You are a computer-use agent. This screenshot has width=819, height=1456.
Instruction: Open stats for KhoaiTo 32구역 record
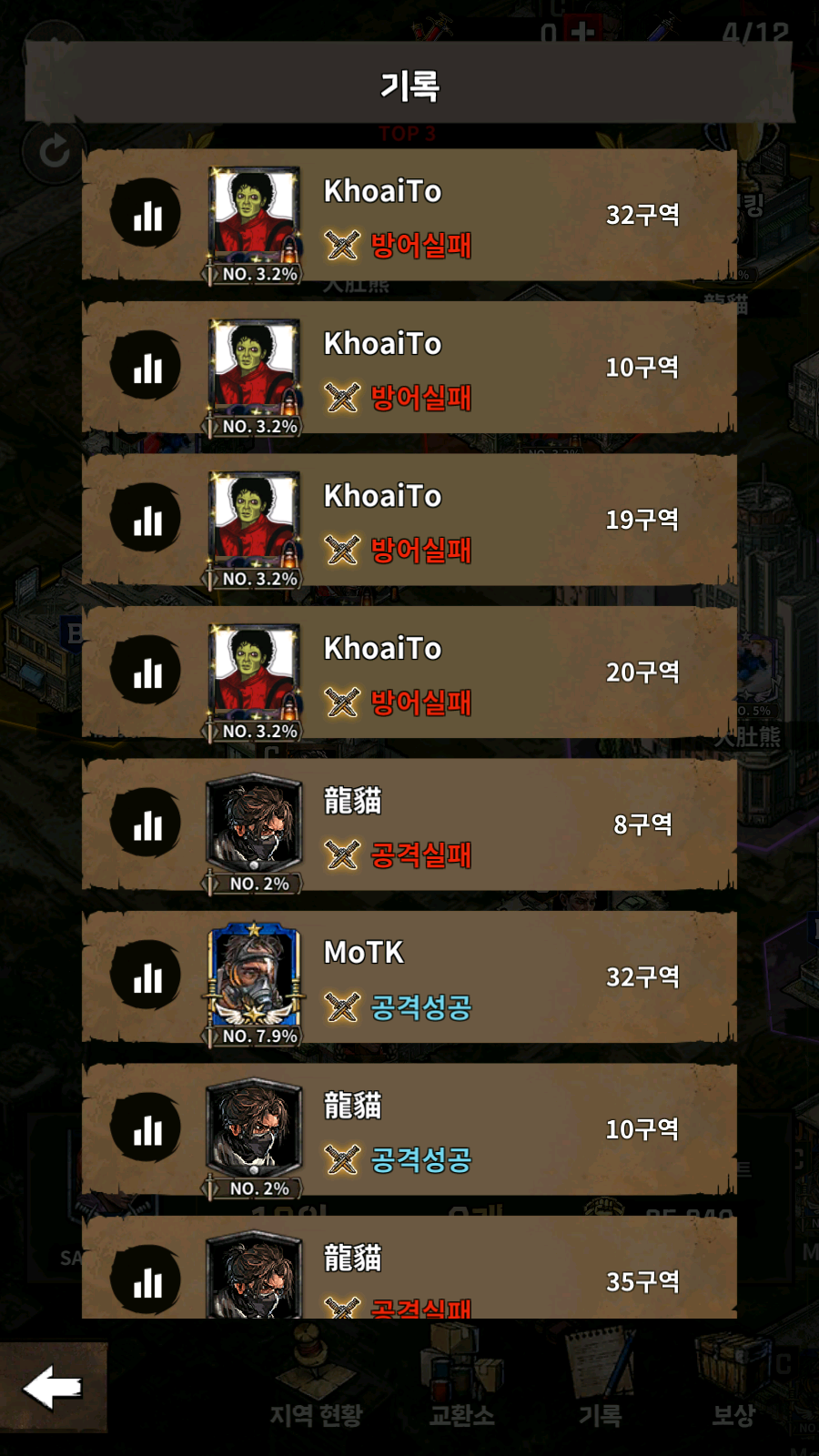click(x=146, y=214)
